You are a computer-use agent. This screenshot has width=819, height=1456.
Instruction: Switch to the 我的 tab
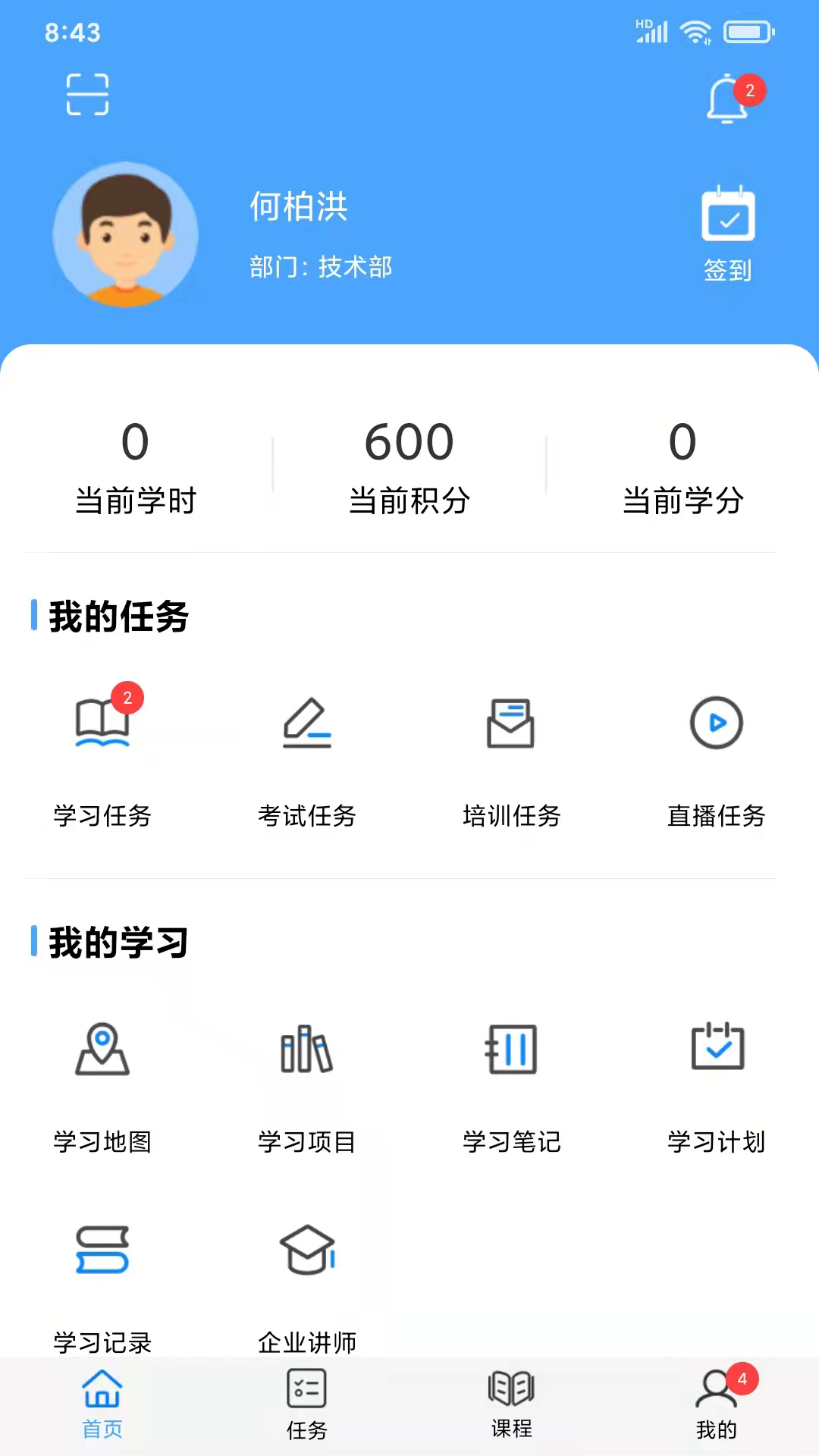(x=717, y=1404)
